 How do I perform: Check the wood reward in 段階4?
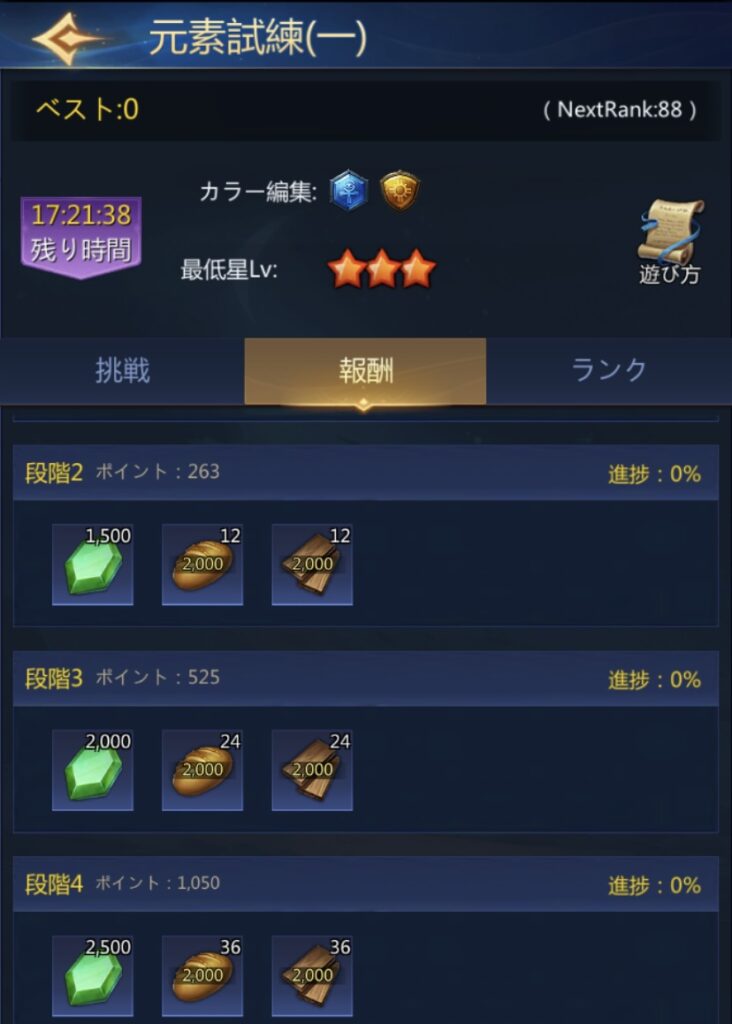[x=312, y=976]
